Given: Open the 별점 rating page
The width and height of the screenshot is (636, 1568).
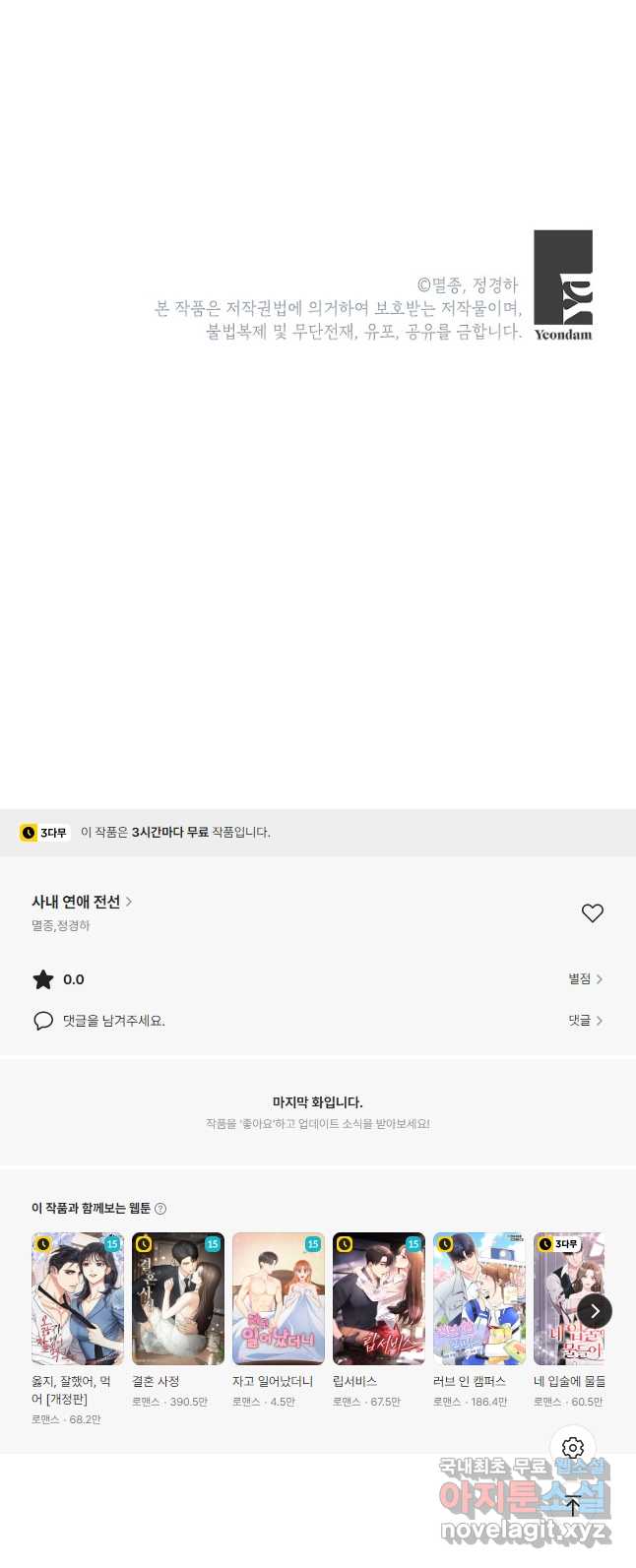Looking at the screenshot, I should click(x=585, y=979).
